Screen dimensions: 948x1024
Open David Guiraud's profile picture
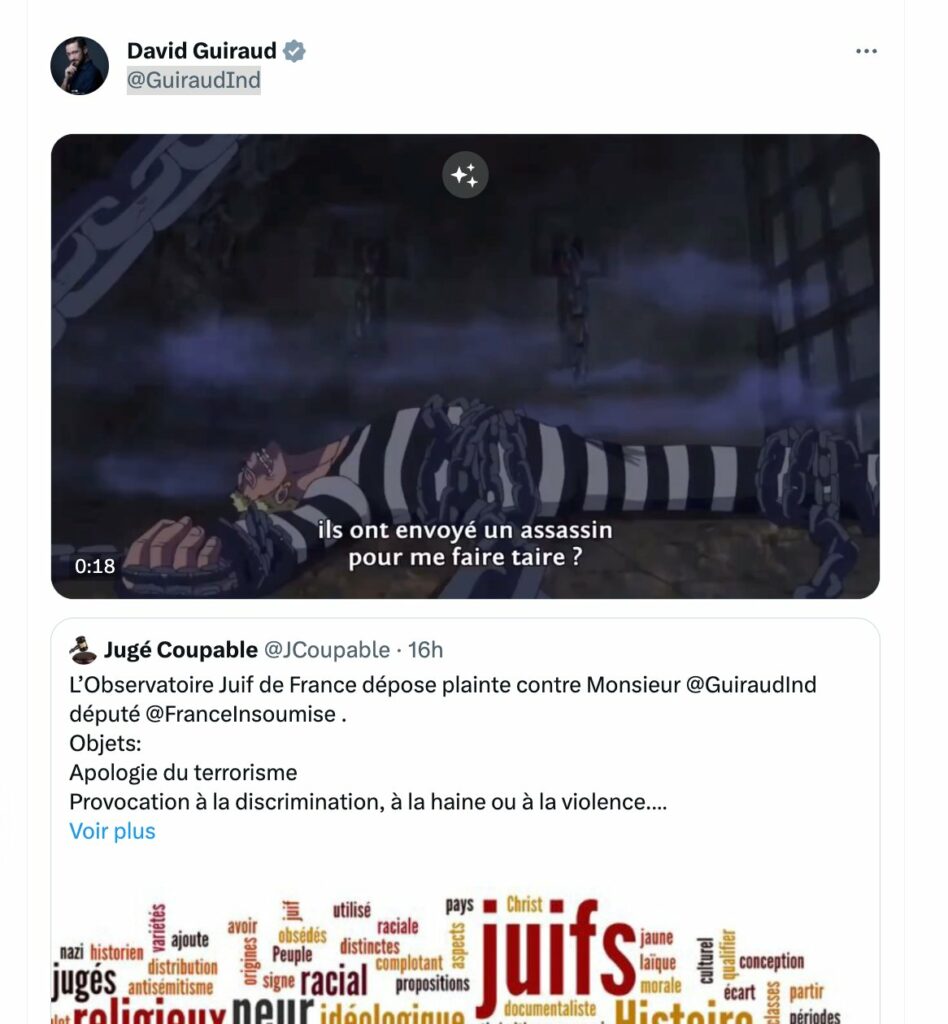click(x=79, y=66)
